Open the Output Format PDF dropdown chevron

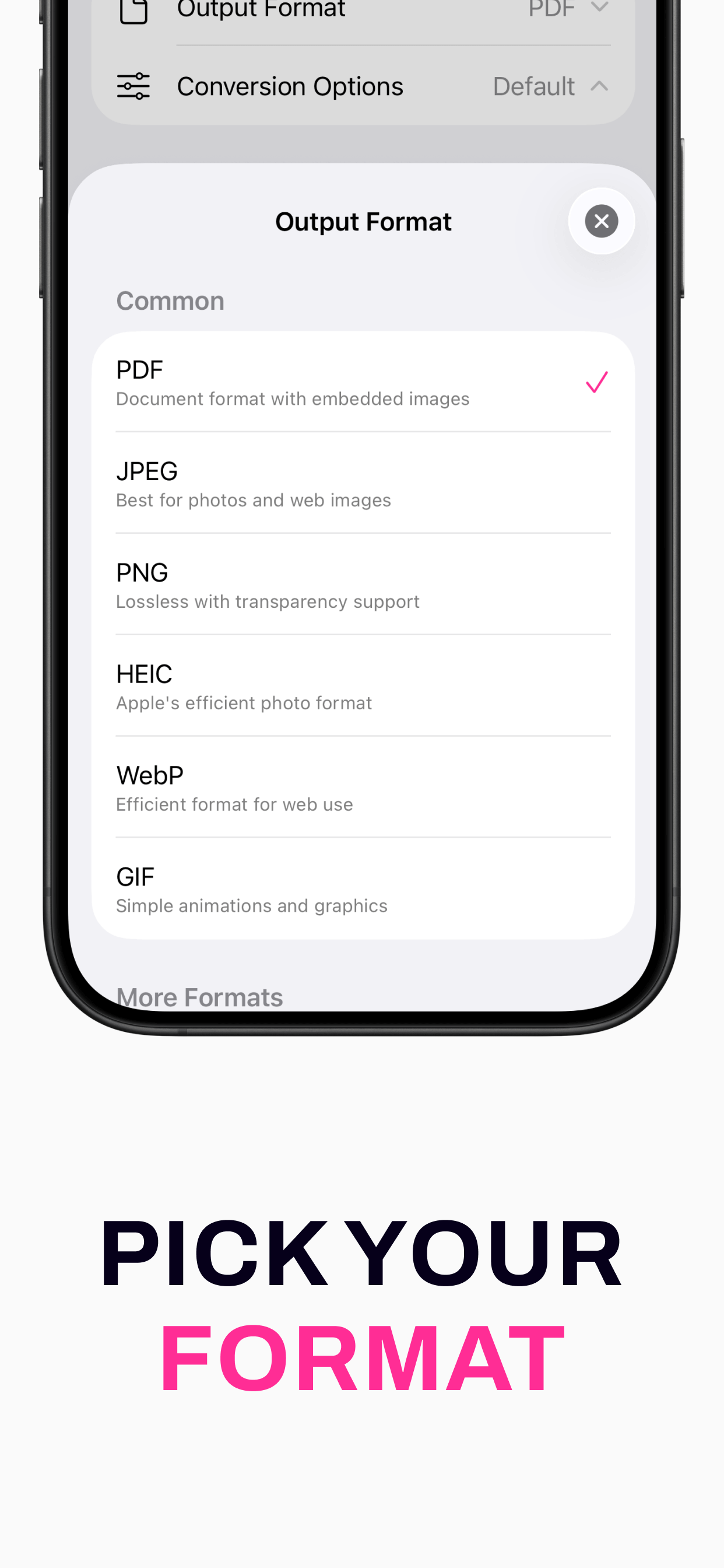[x=599, y=8]
